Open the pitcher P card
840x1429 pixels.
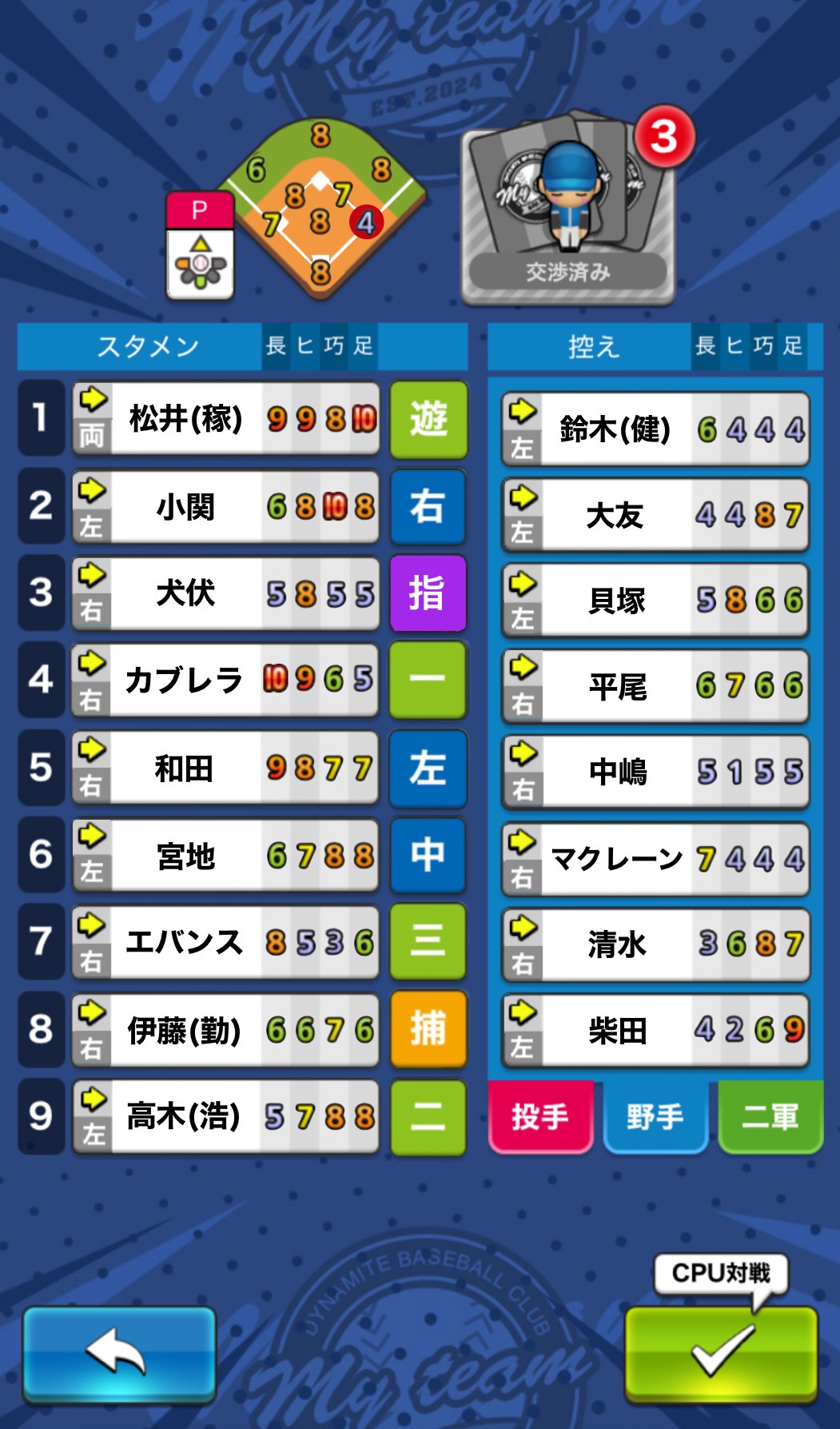tap(200, 246)
